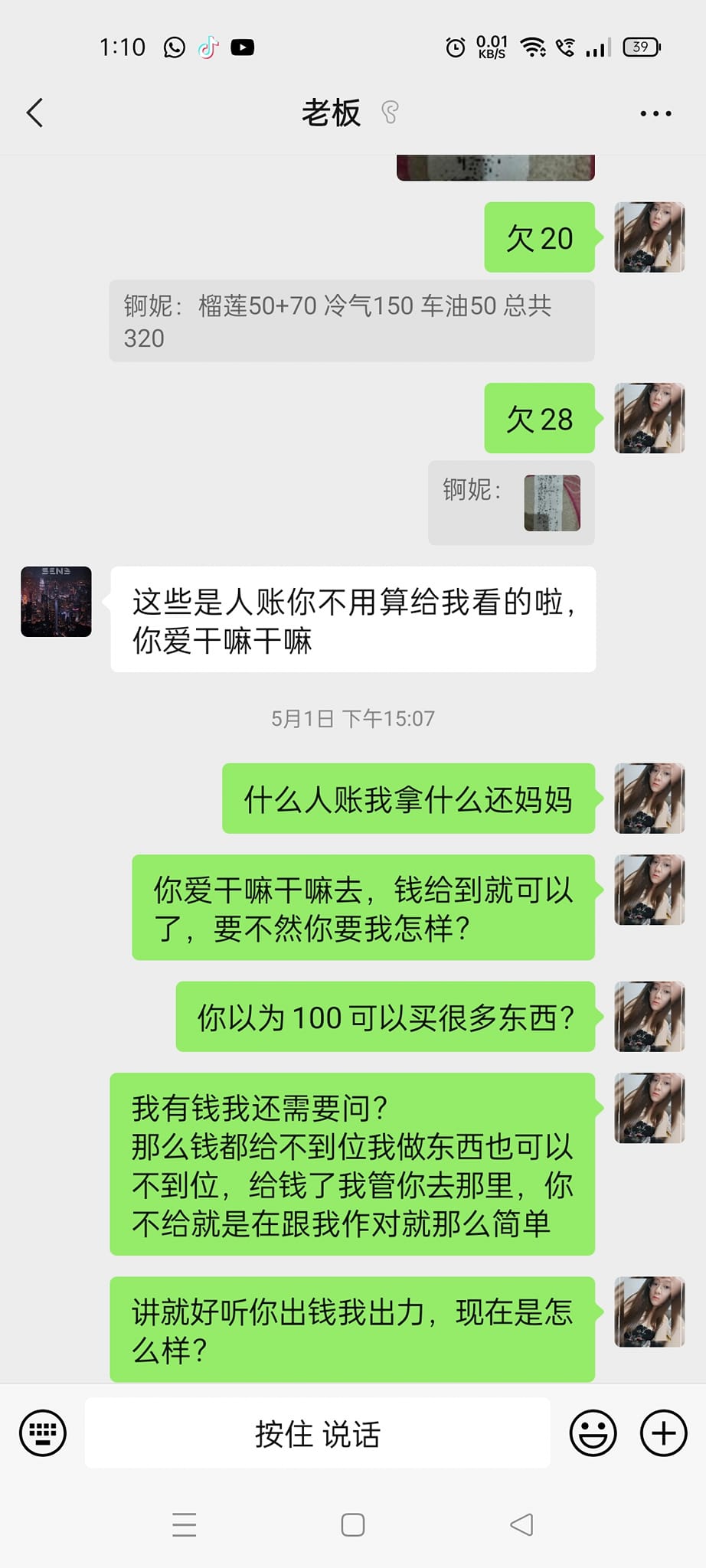Open the quoted image under 欠 28
The width and height of the screenshot is (706, 1568).
pos(551,503)
